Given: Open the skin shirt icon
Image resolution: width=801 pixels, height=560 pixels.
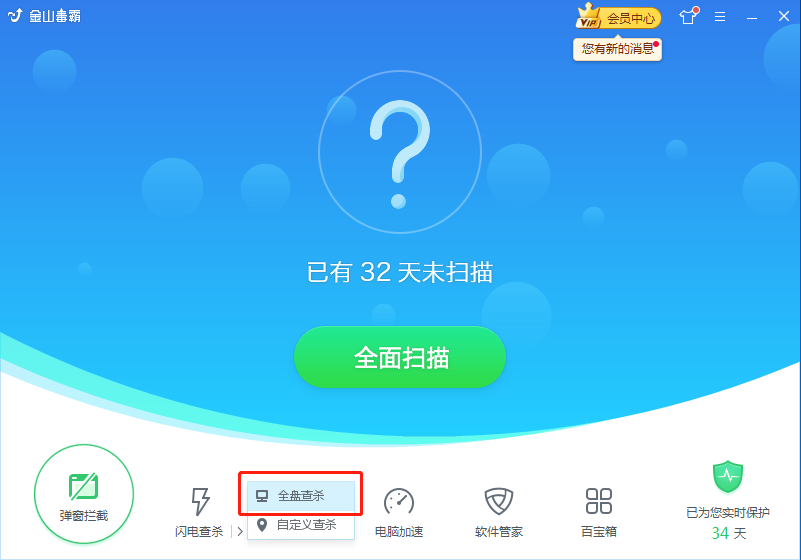Looking at the screenshot, I should point(687,17).
